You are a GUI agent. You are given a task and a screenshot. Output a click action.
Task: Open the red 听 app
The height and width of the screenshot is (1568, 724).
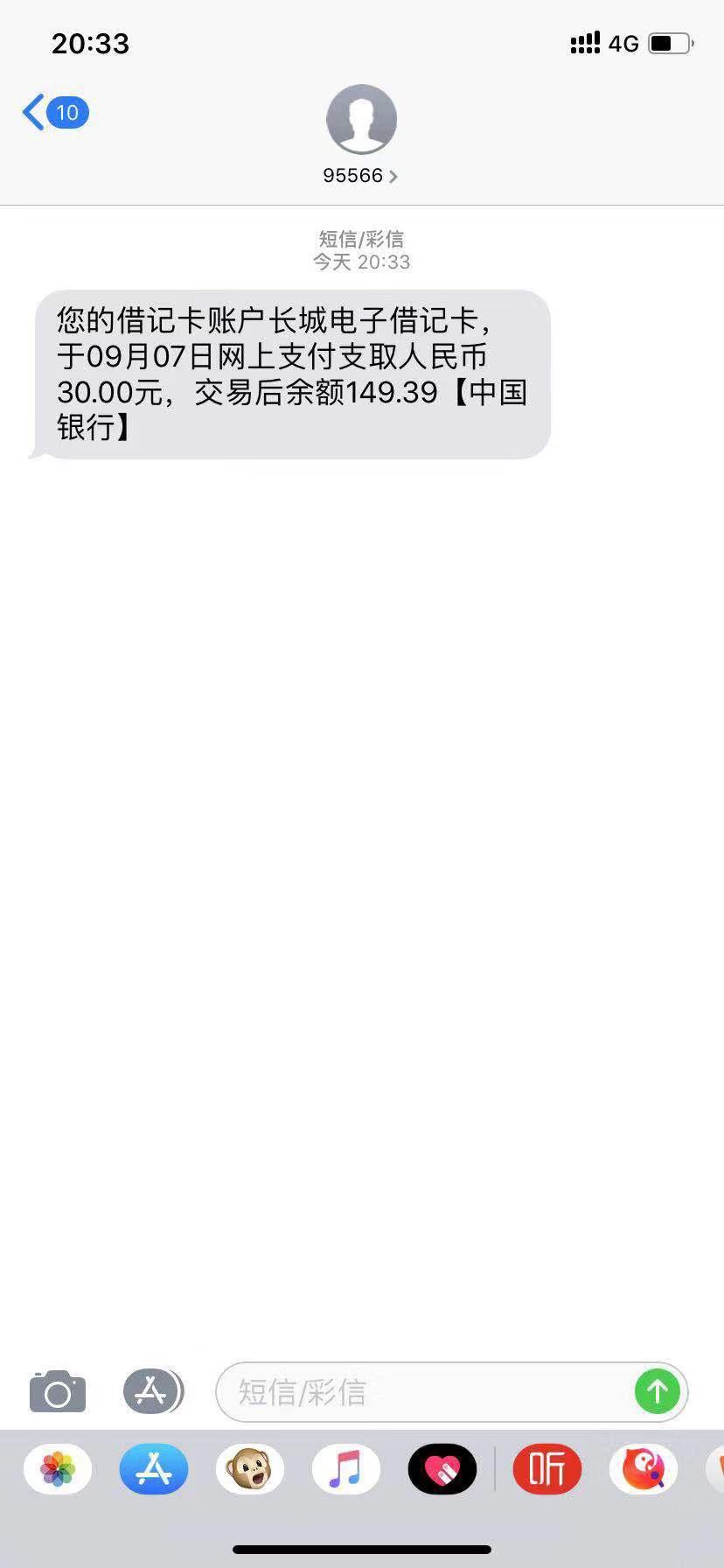pyautogui.click(x=547, y=1468)
